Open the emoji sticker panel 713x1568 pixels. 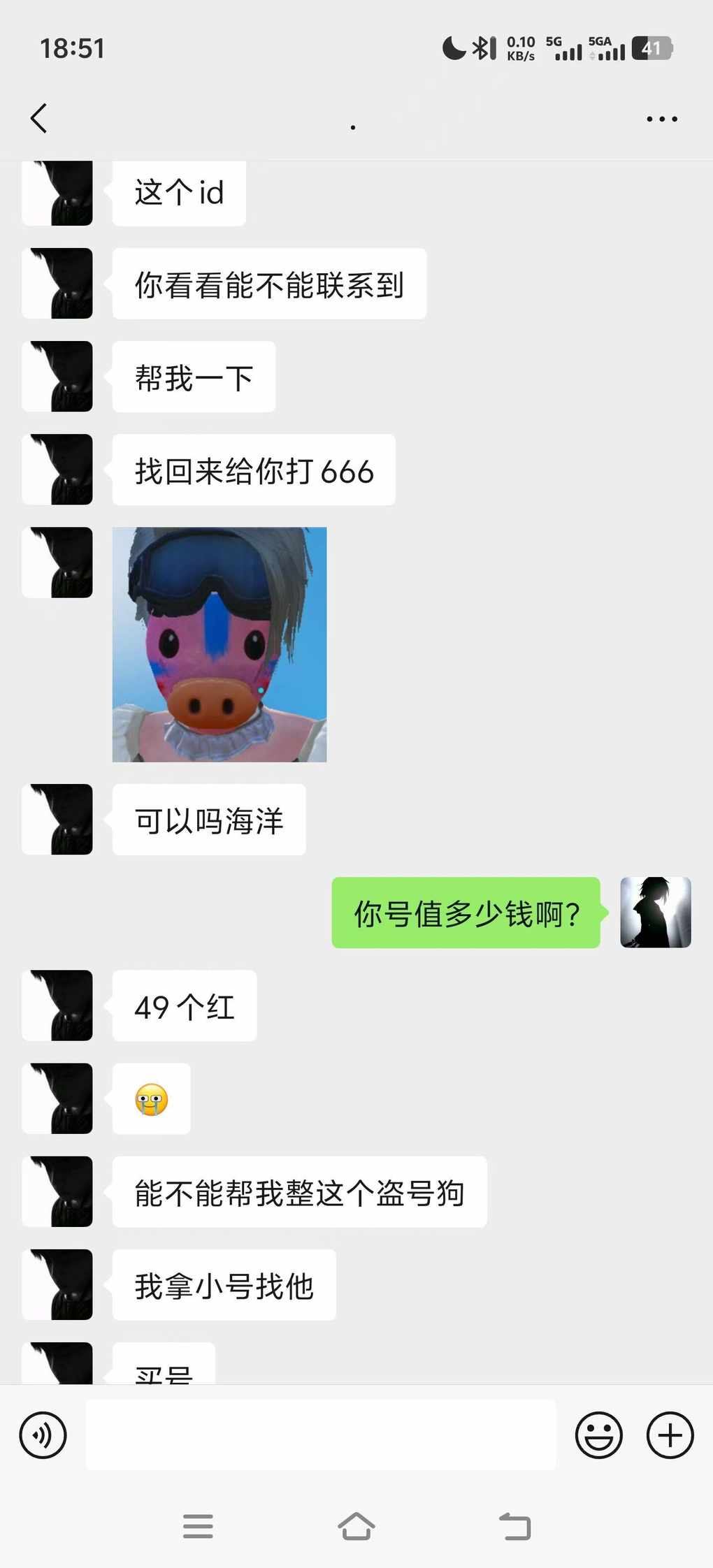coord(598,1435)
